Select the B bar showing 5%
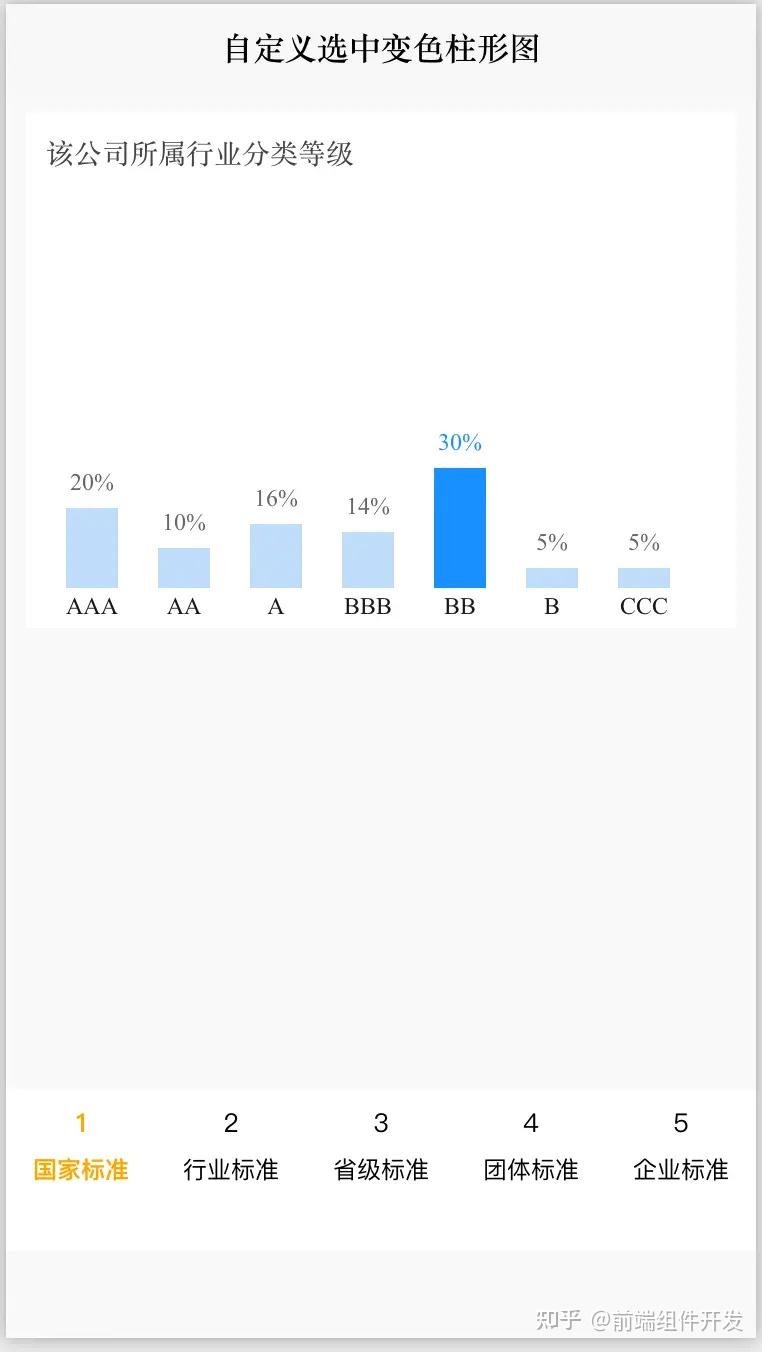 point(552,578)
